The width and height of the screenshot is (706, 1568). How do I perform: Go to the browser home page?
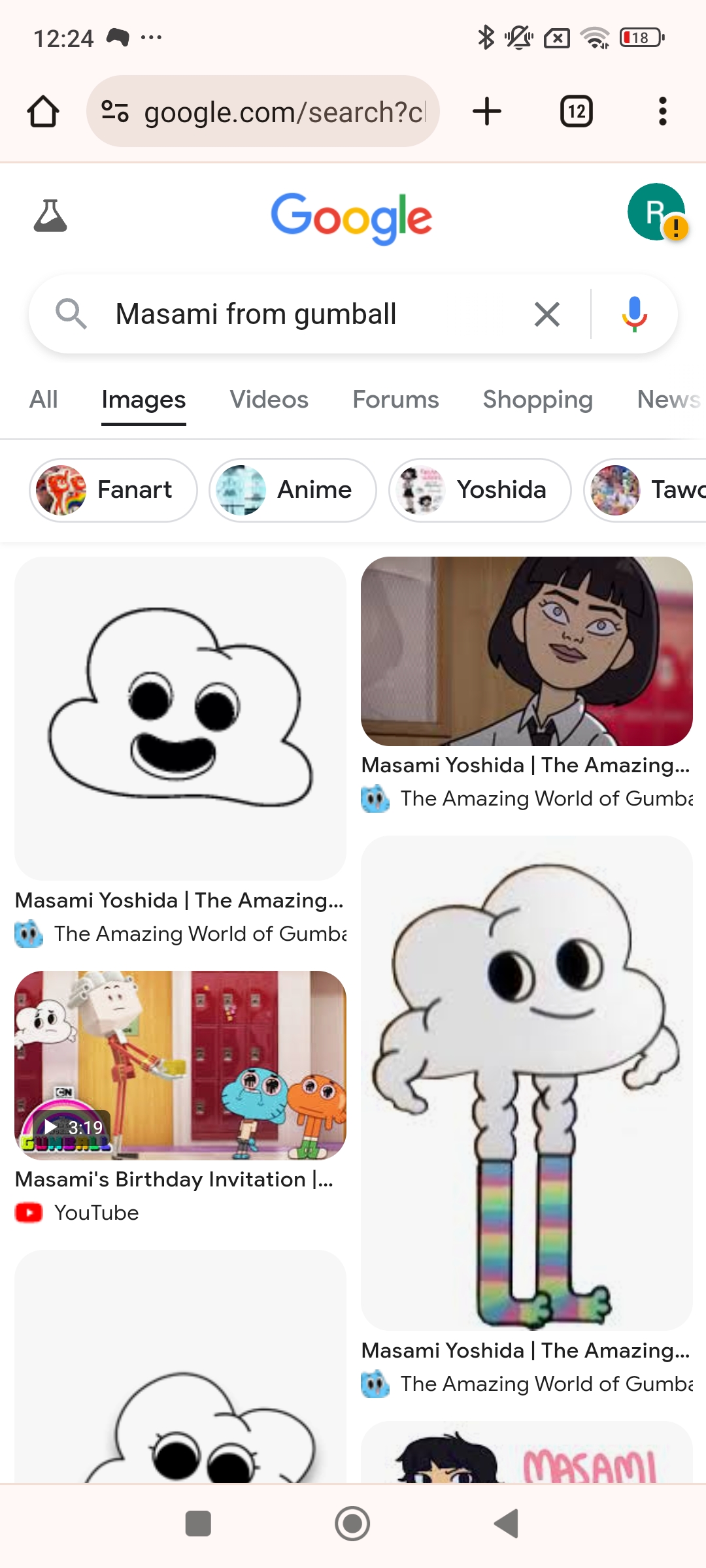[x=43, y=111]
